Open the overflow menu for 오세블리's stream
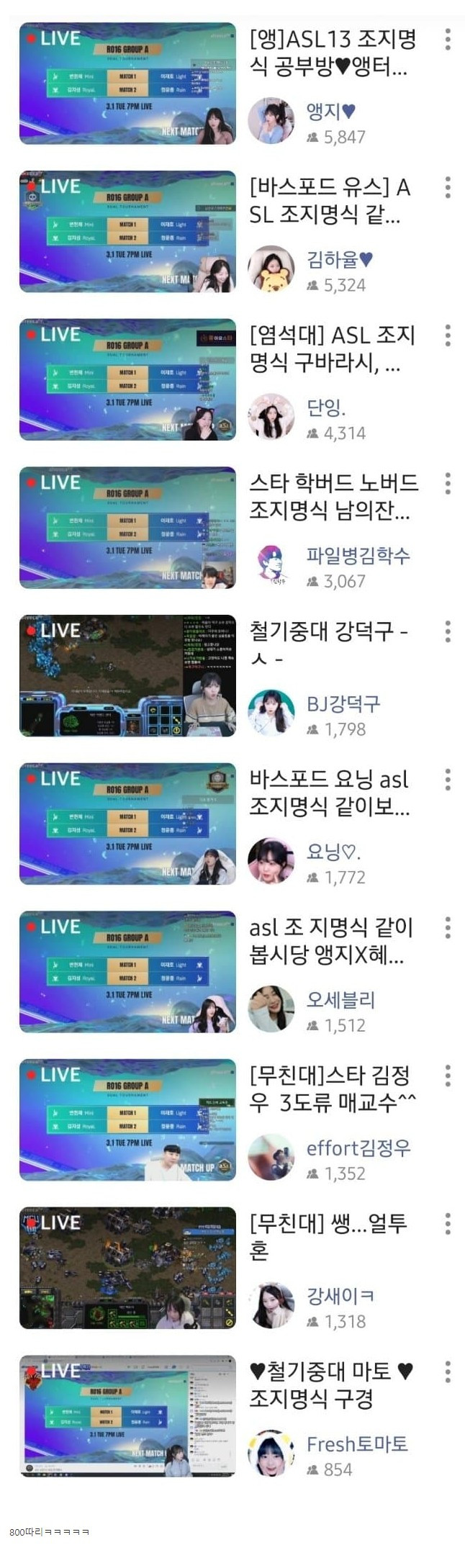Image resolution: width=465 pixels, height=1568 pixels. (x=448, y=928)
